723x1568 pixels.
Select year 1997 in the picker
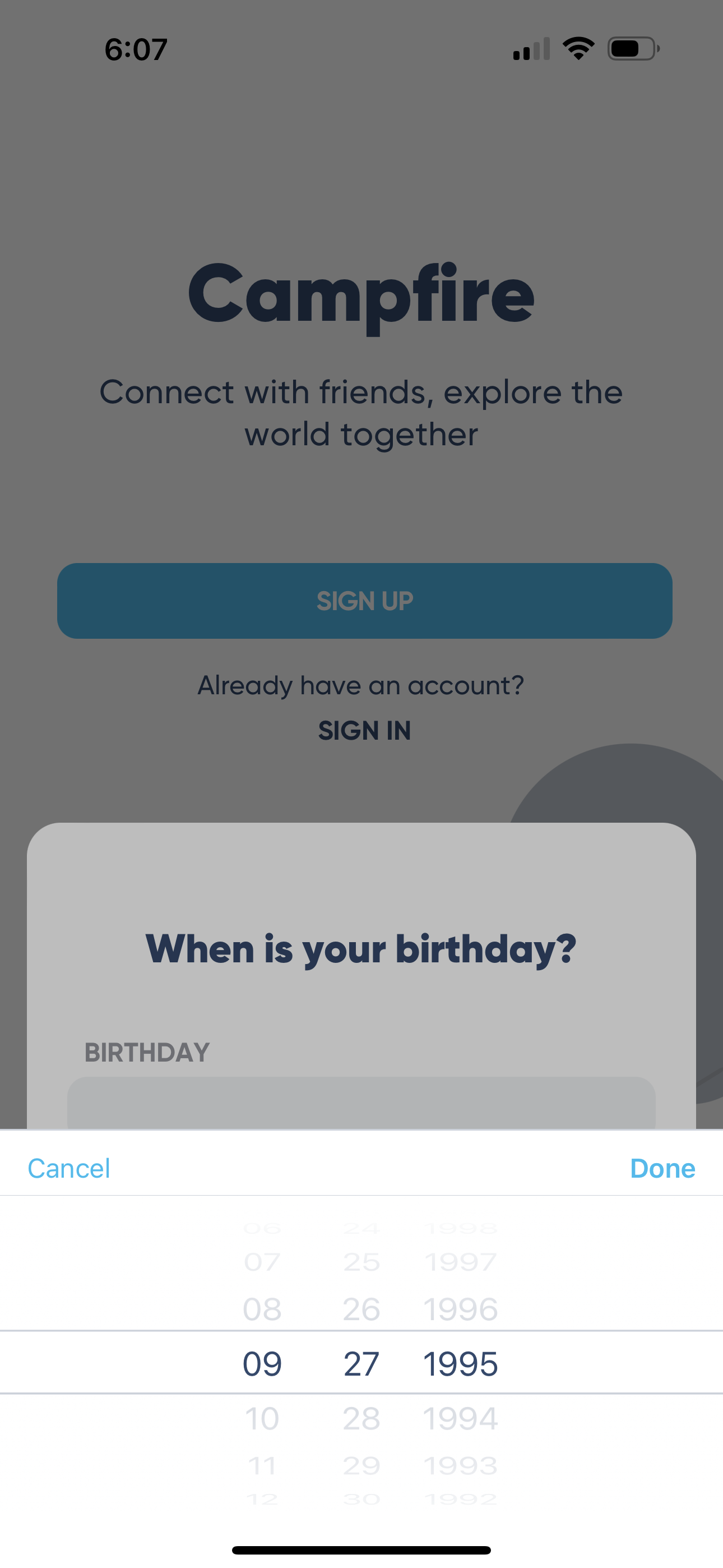pos(461,1262)
